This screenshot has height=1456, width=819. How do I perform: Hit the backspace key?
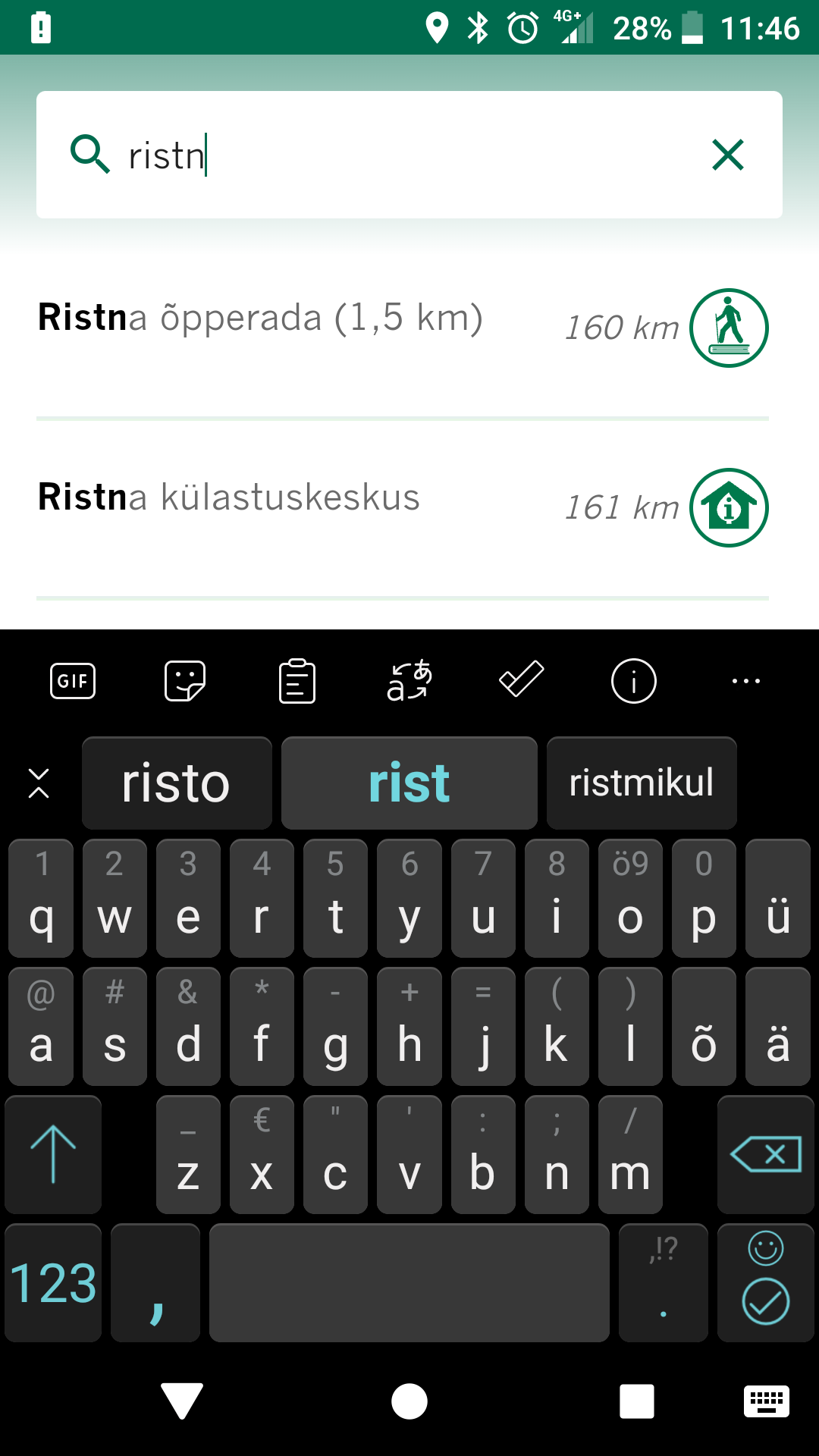point(766,1154)
